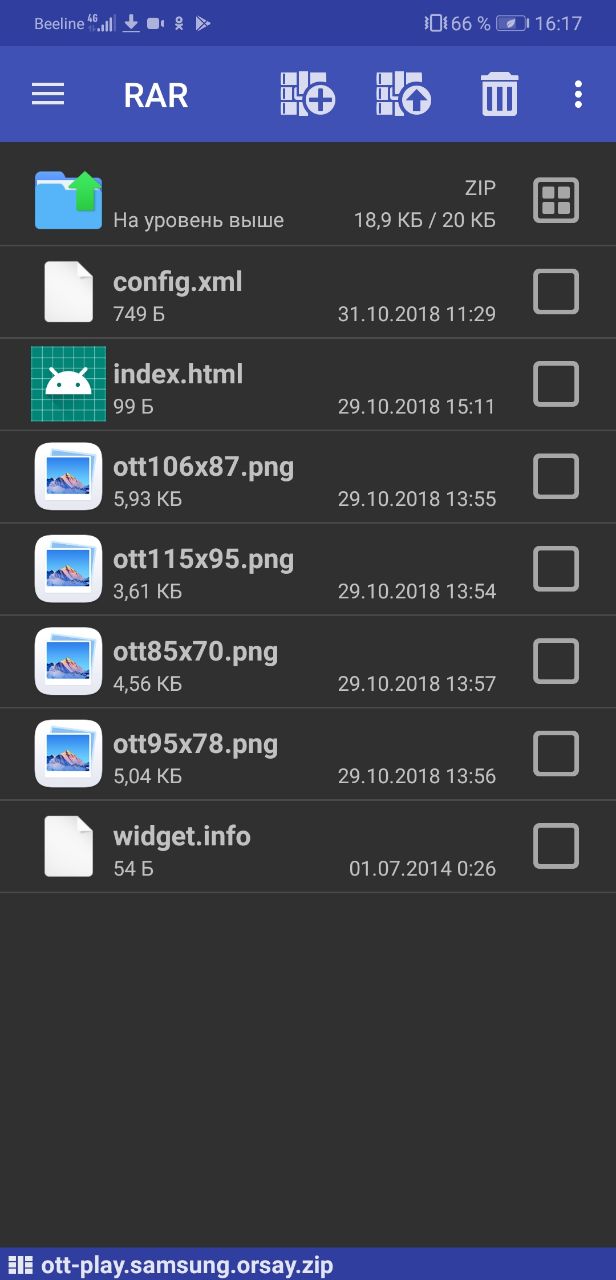The width and height of the screenshot is (616, 1280).
Task: Select the index.html checkbox
Action: point(556,385)
